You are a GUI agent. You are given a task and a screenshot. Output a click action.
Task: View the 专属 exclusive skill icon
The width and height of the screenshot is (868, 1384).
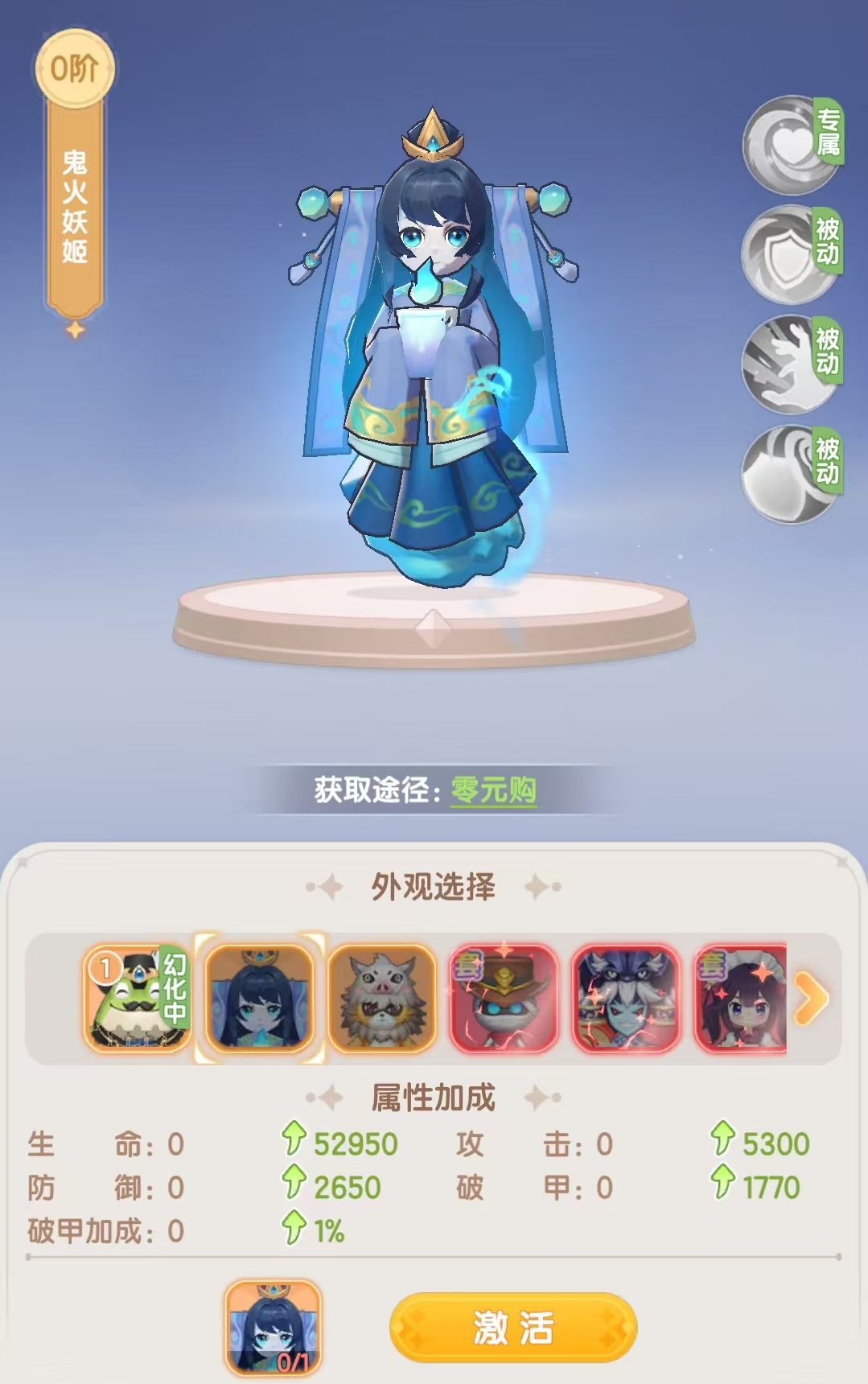pos(791,145)
